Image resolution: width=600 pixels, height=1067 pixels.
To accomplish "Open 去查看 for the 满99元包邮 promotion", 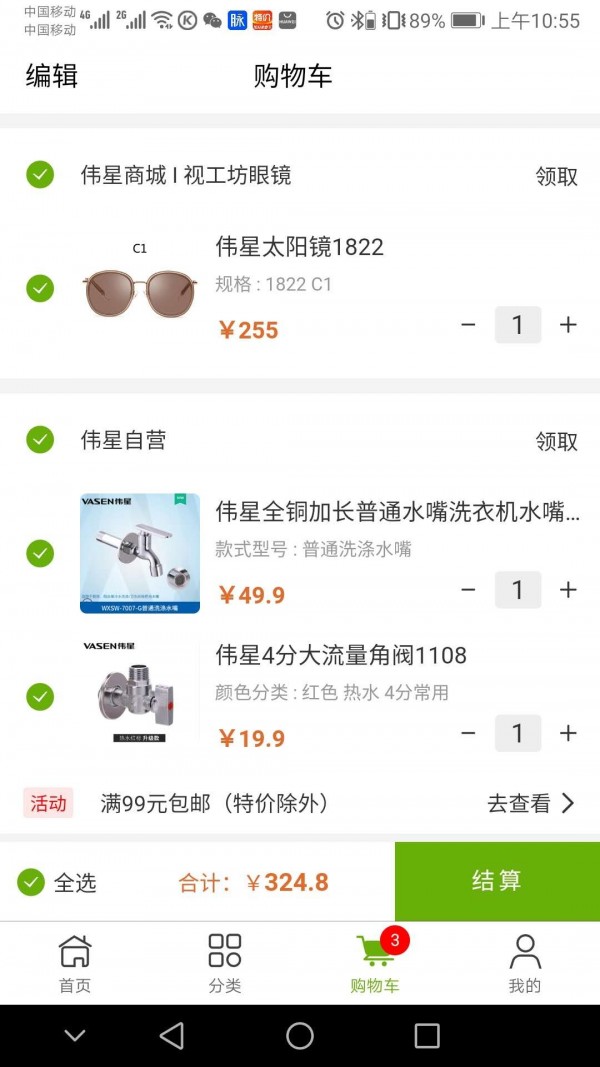I will coord(530,803).
